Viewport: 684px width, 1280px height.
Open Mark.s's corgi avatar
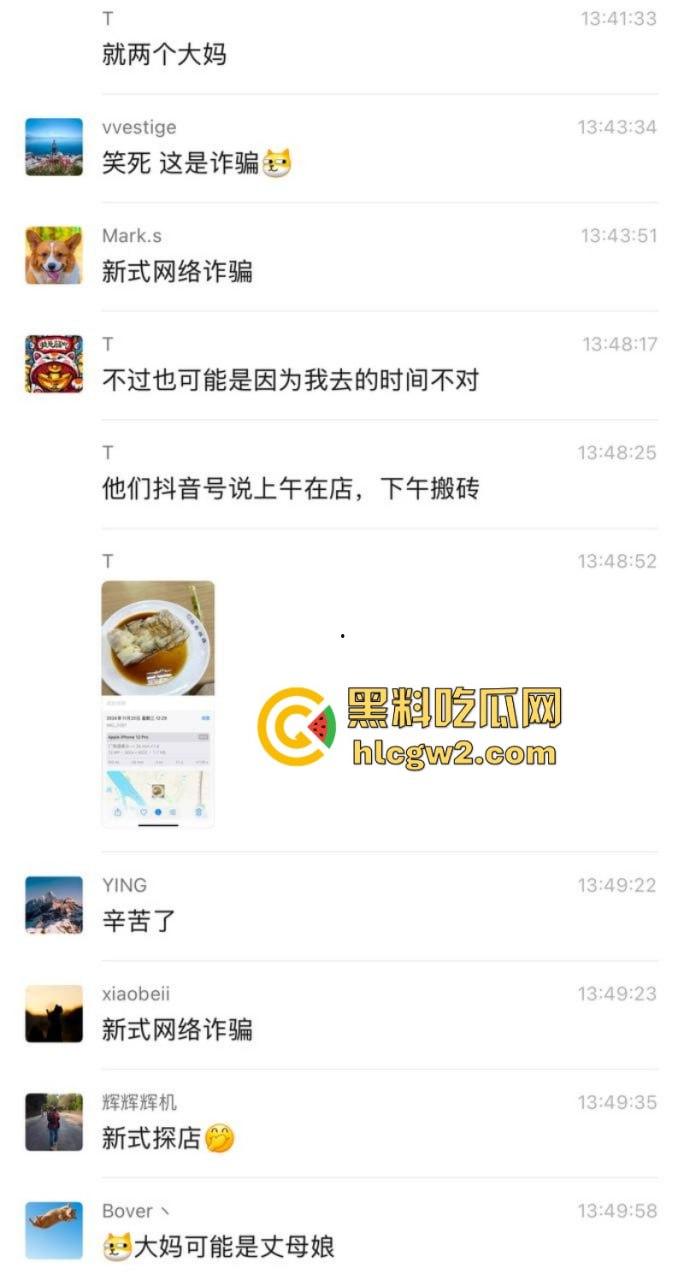click(x=54, y=256)
